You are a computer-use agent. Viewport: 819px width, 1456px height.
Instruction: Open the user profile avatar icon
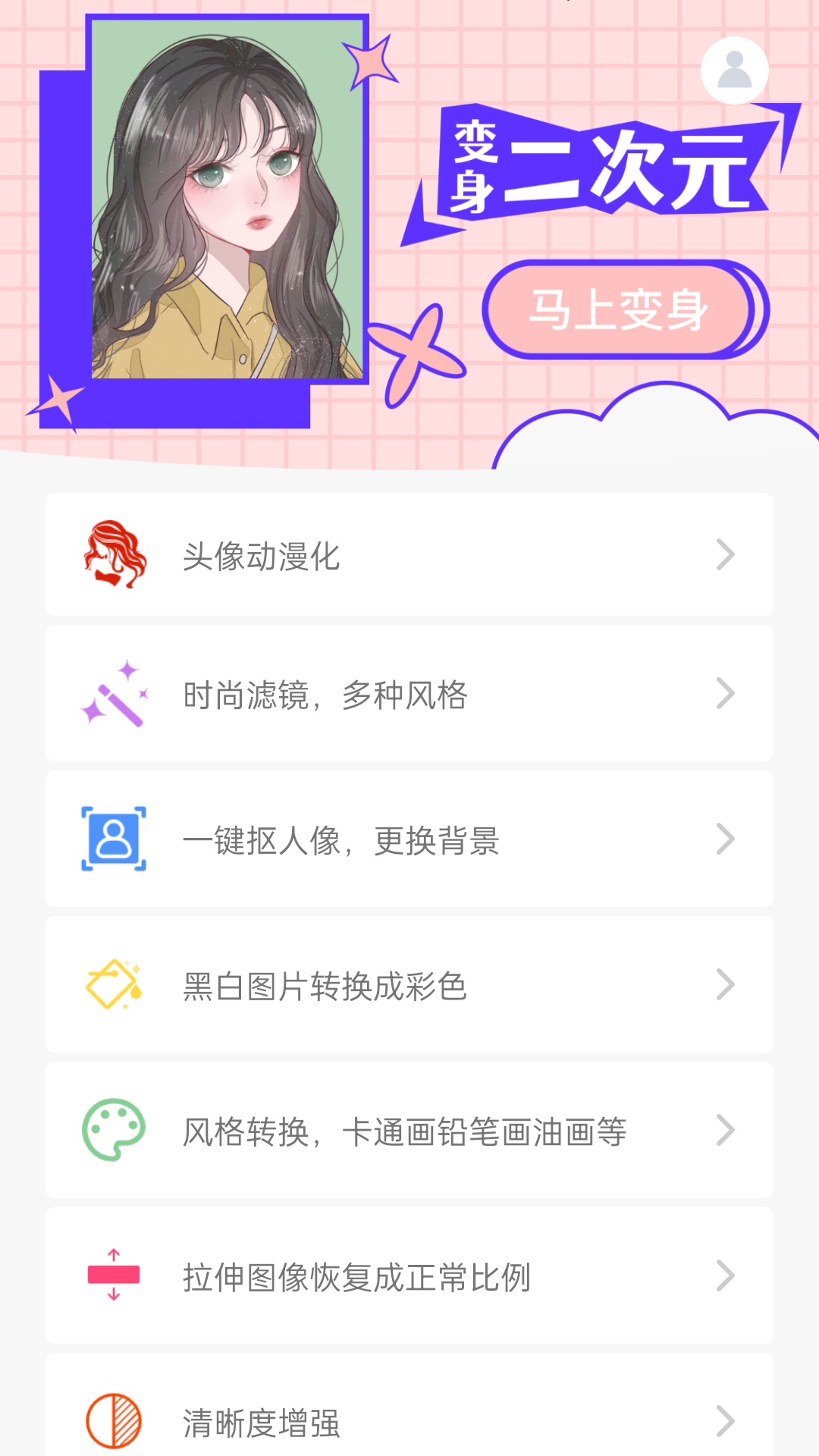point(734,69)
